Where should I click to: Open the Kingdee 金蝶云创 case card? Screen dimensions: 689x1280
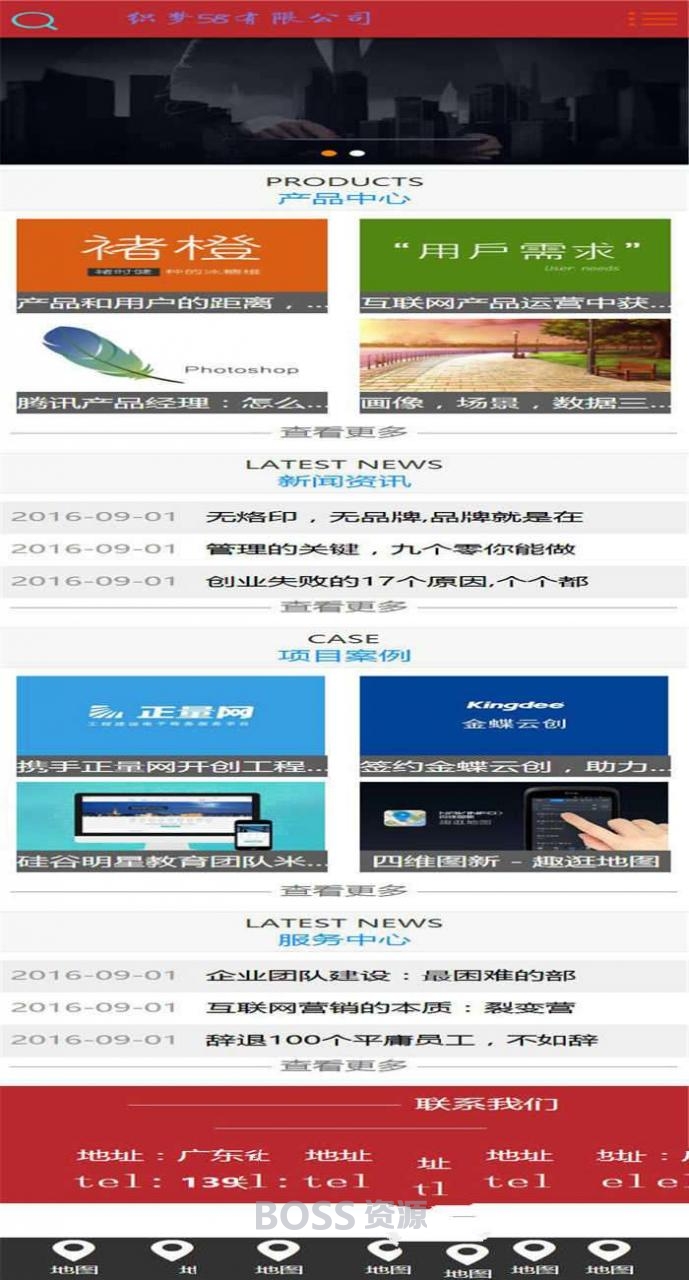(514, 725)
